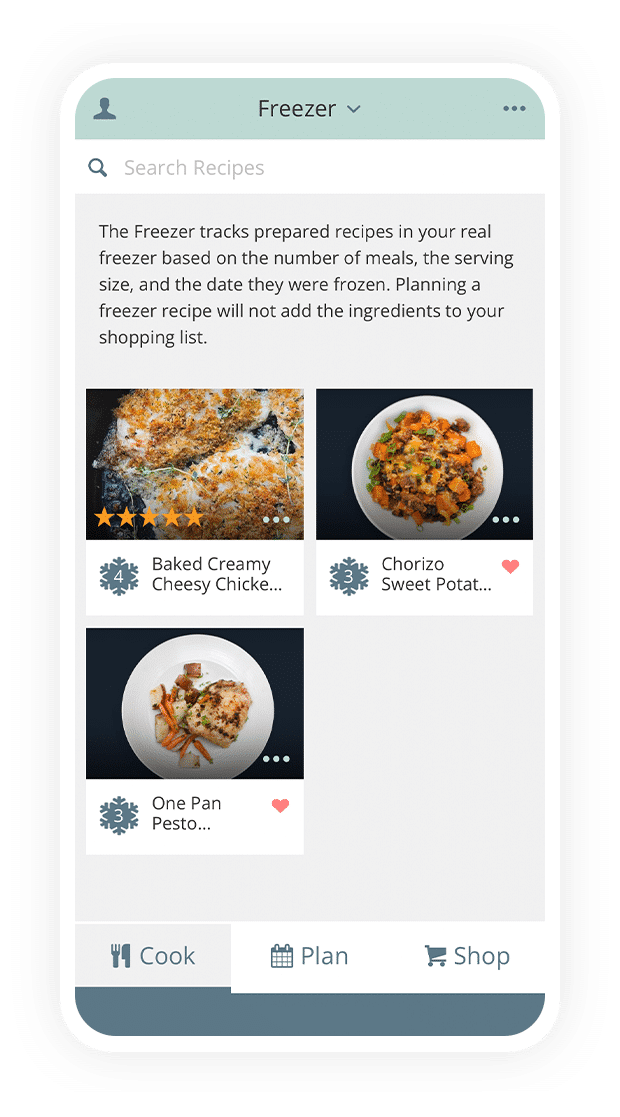This screenshot has width=620, height=1117.
Task: Unfavorite Chorizo Sweet Potato heart
Action: [510, 566]
